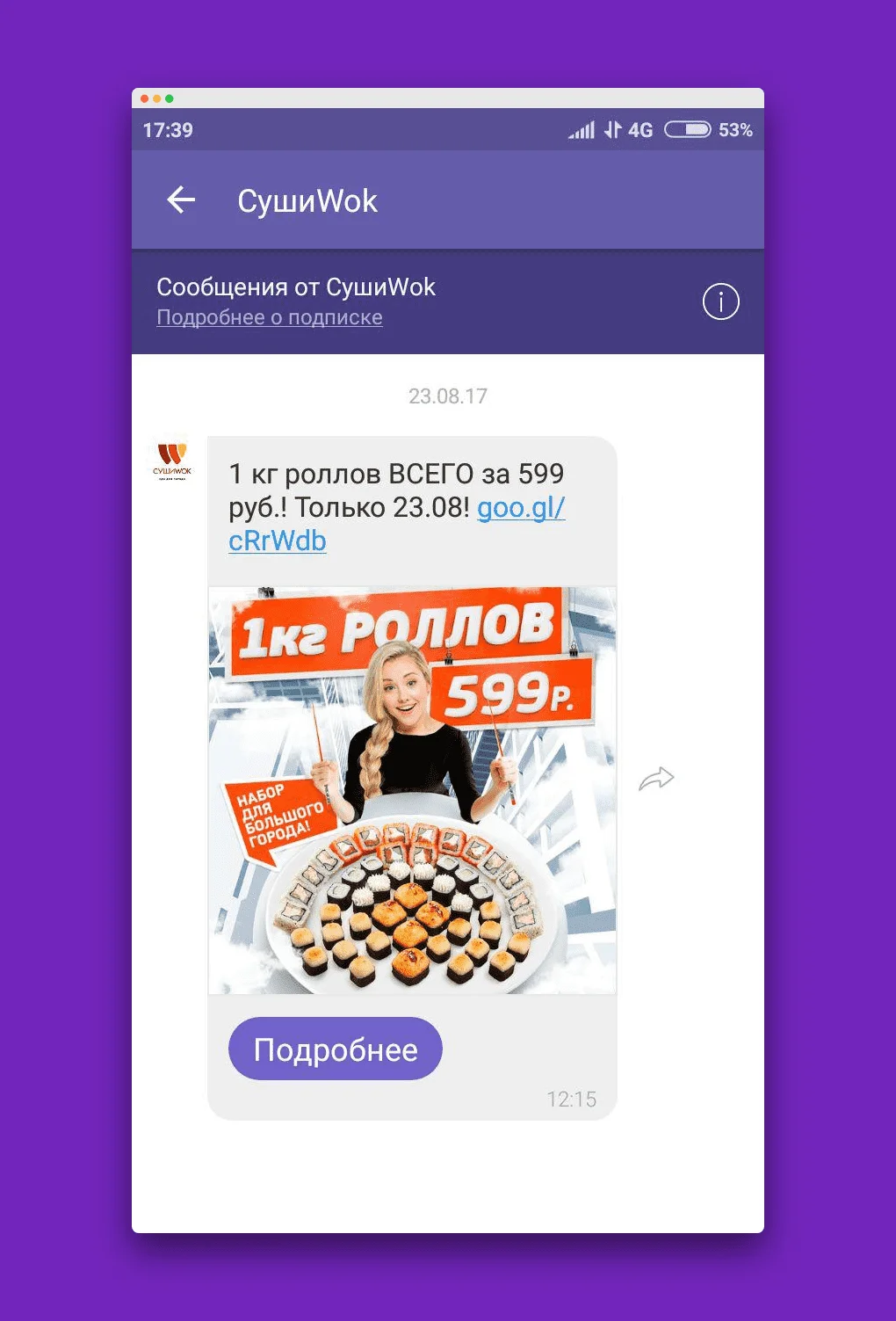Screen dimensions: 896x1321
Task: Go back from the СушиWok chat
Action: (x=181, y=200)
